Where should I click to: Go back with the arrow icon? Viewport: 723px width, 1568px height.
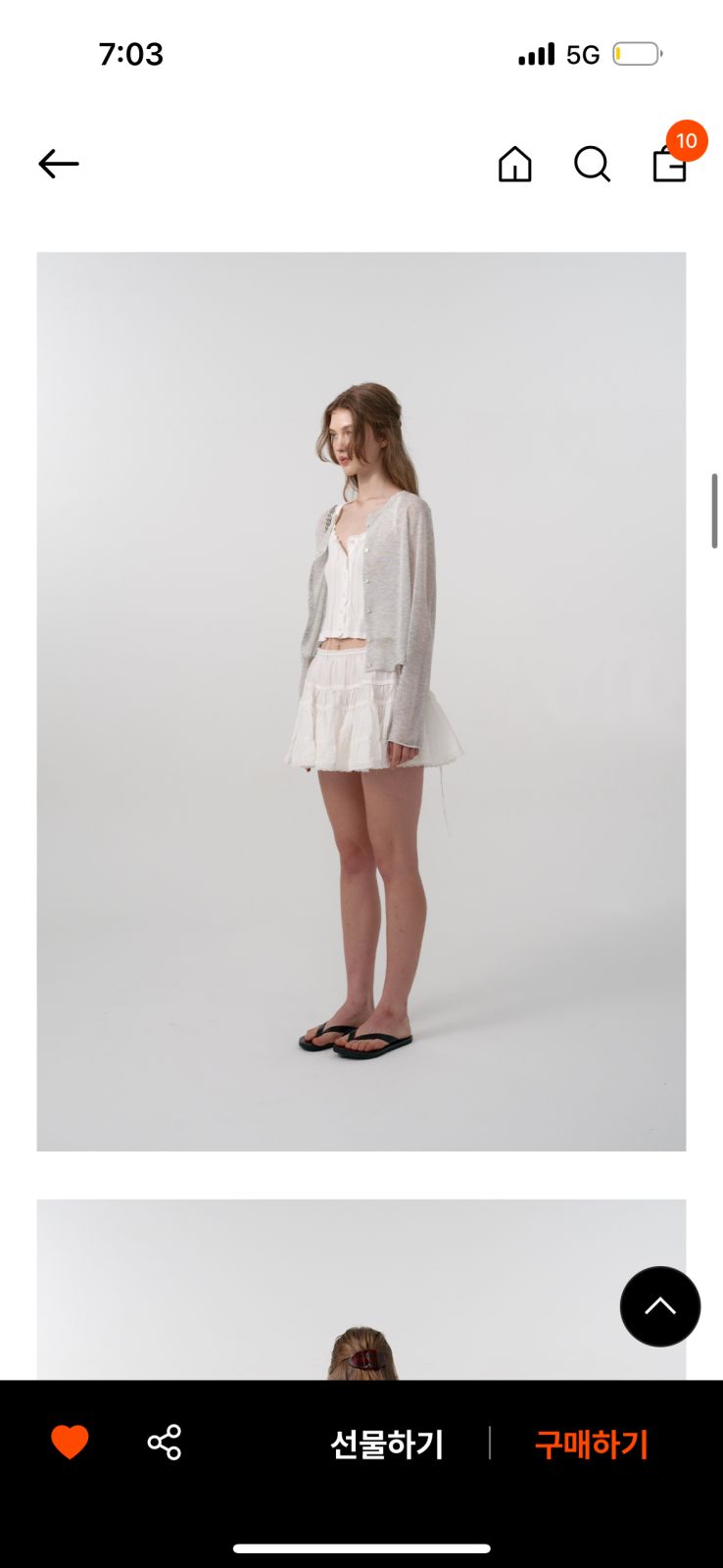pos(58,164)
